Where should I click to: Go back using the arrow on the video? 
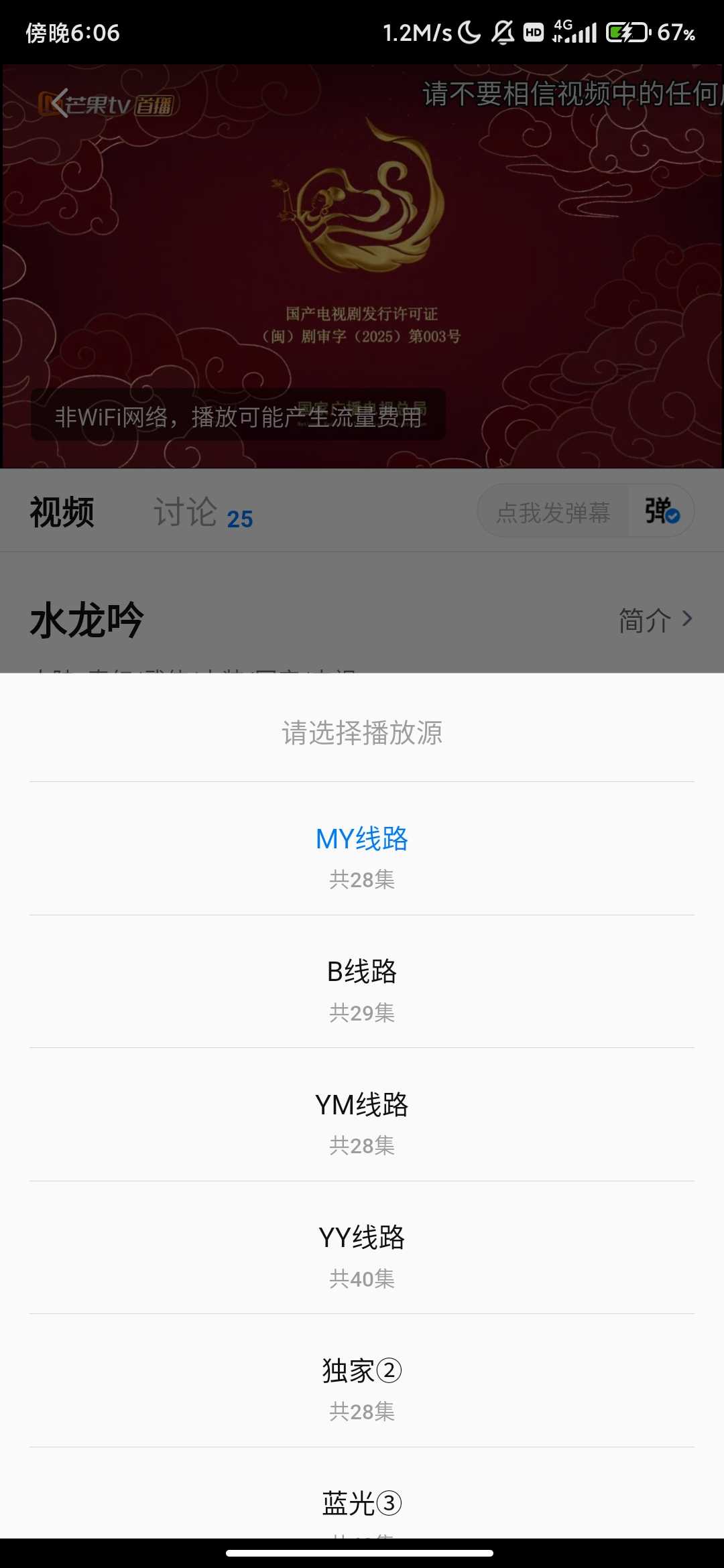[60, 103]
